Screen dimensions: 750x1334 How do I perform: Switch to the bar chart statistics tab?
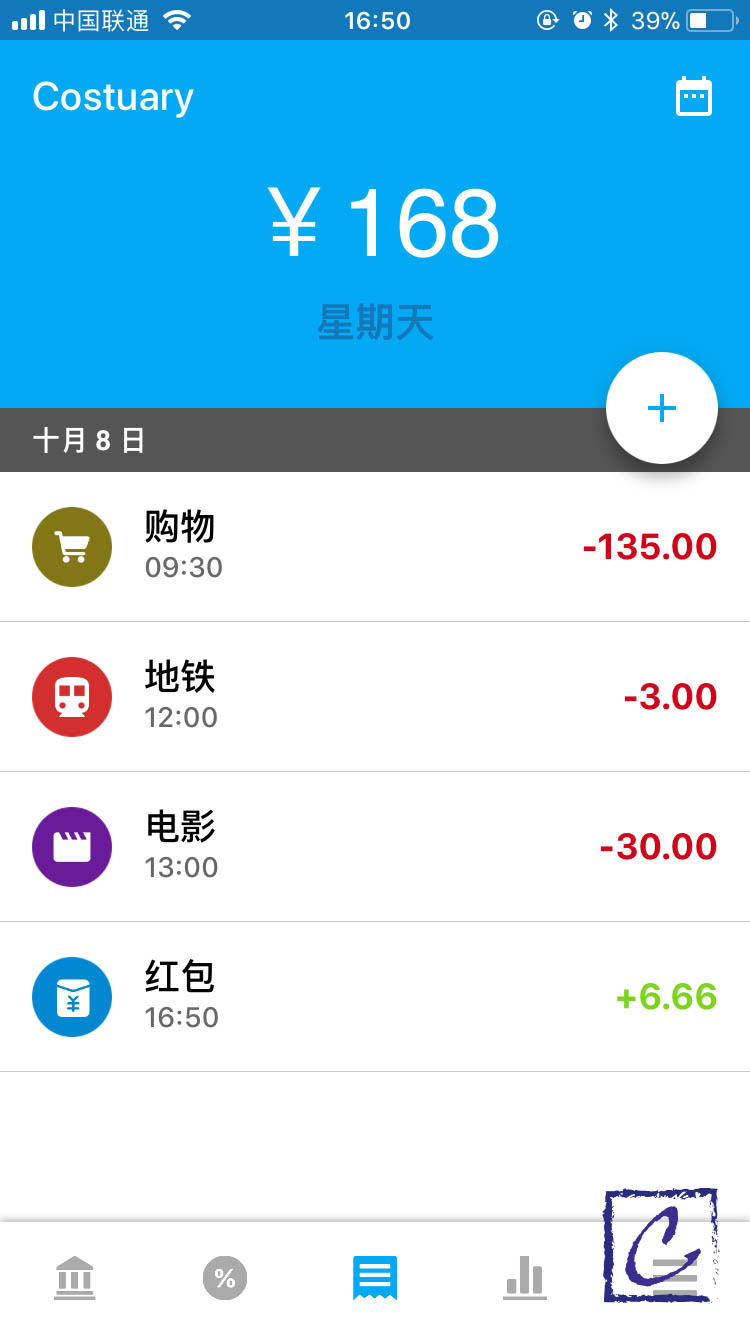coord(525,1278)
